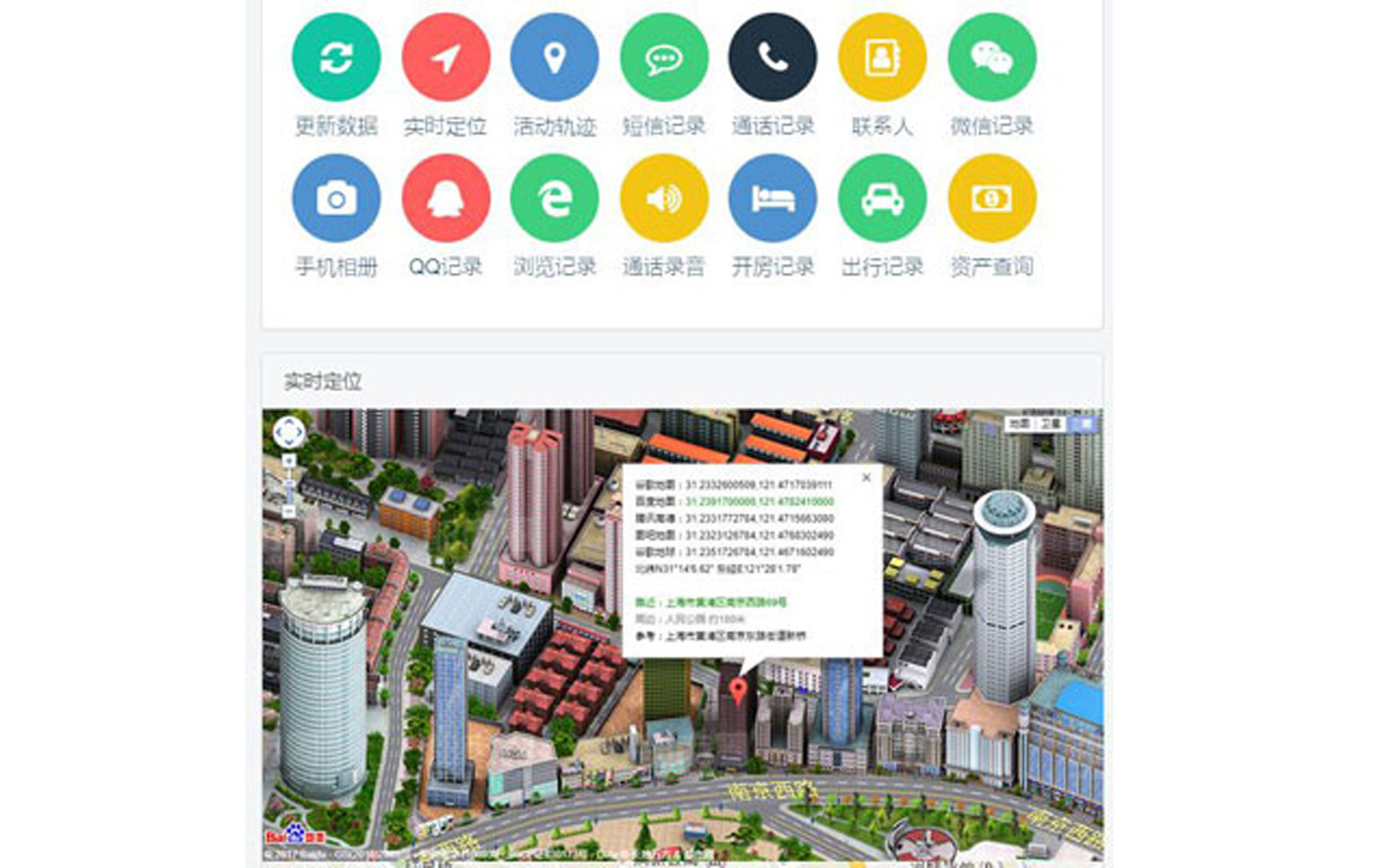
Task: Switch map to 地图 view
Action: pyautogui.click(x=1019, y=424)
